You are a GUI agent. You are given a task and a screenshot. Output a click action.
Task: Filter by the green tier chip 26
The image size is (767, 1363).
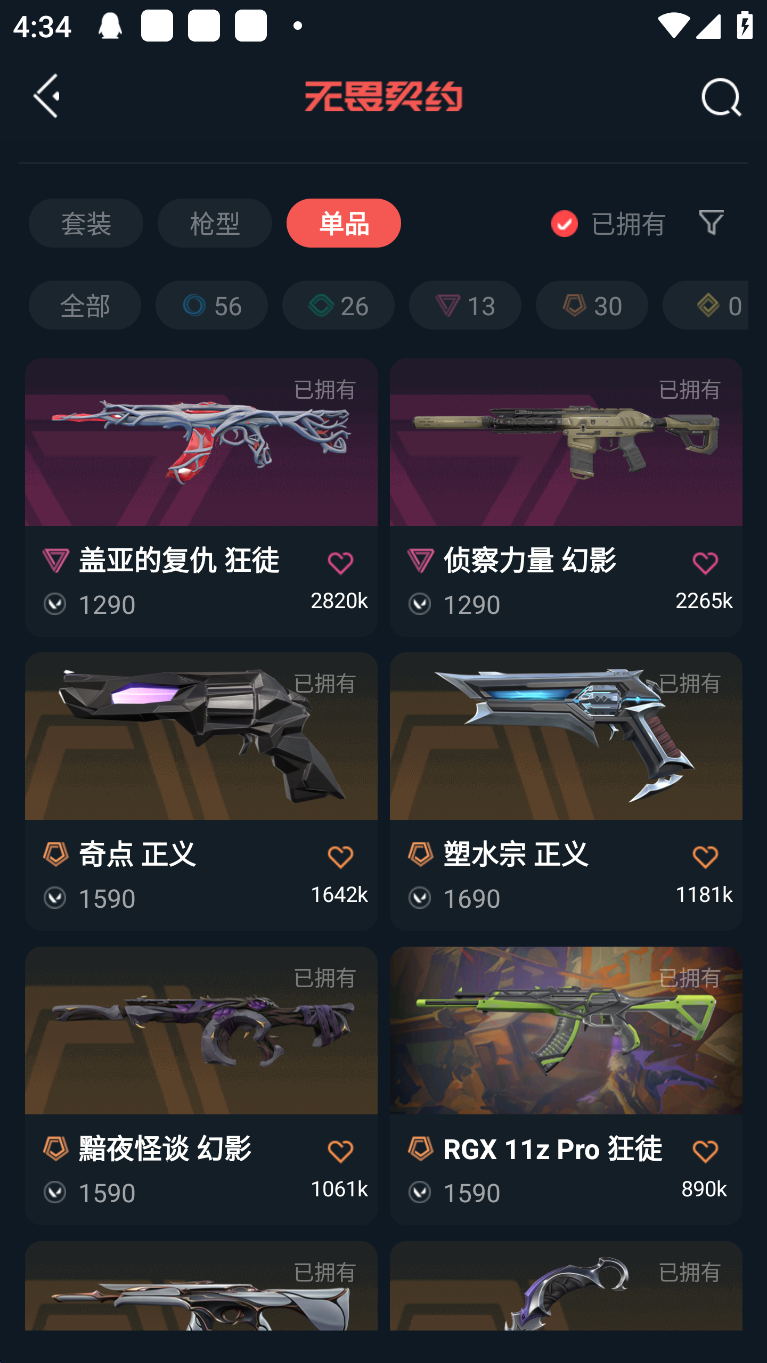[338, 305]
